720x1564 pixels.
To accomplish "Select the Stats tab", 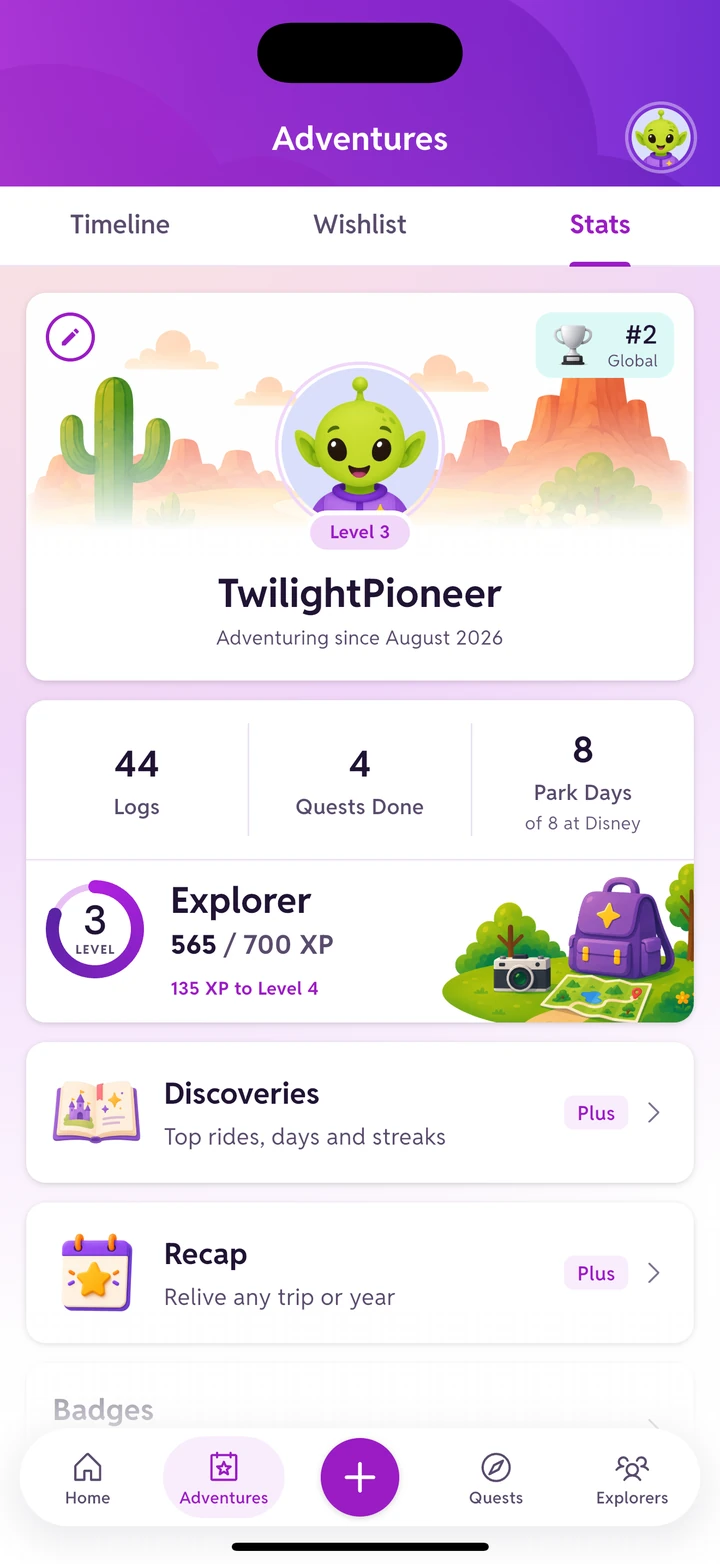I will tap(600, 225).
